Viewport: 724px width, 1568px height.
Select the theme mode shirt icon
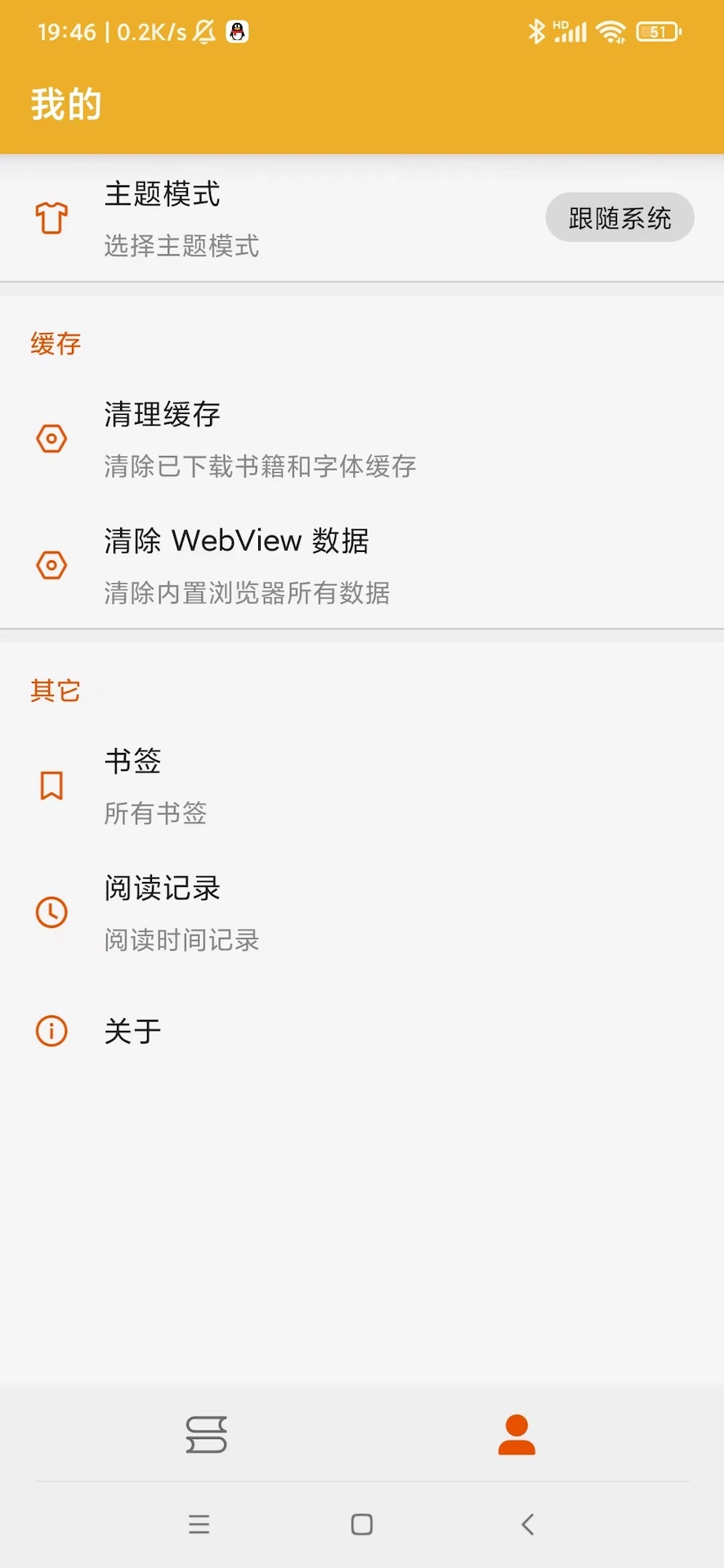[x=51, y=218]
